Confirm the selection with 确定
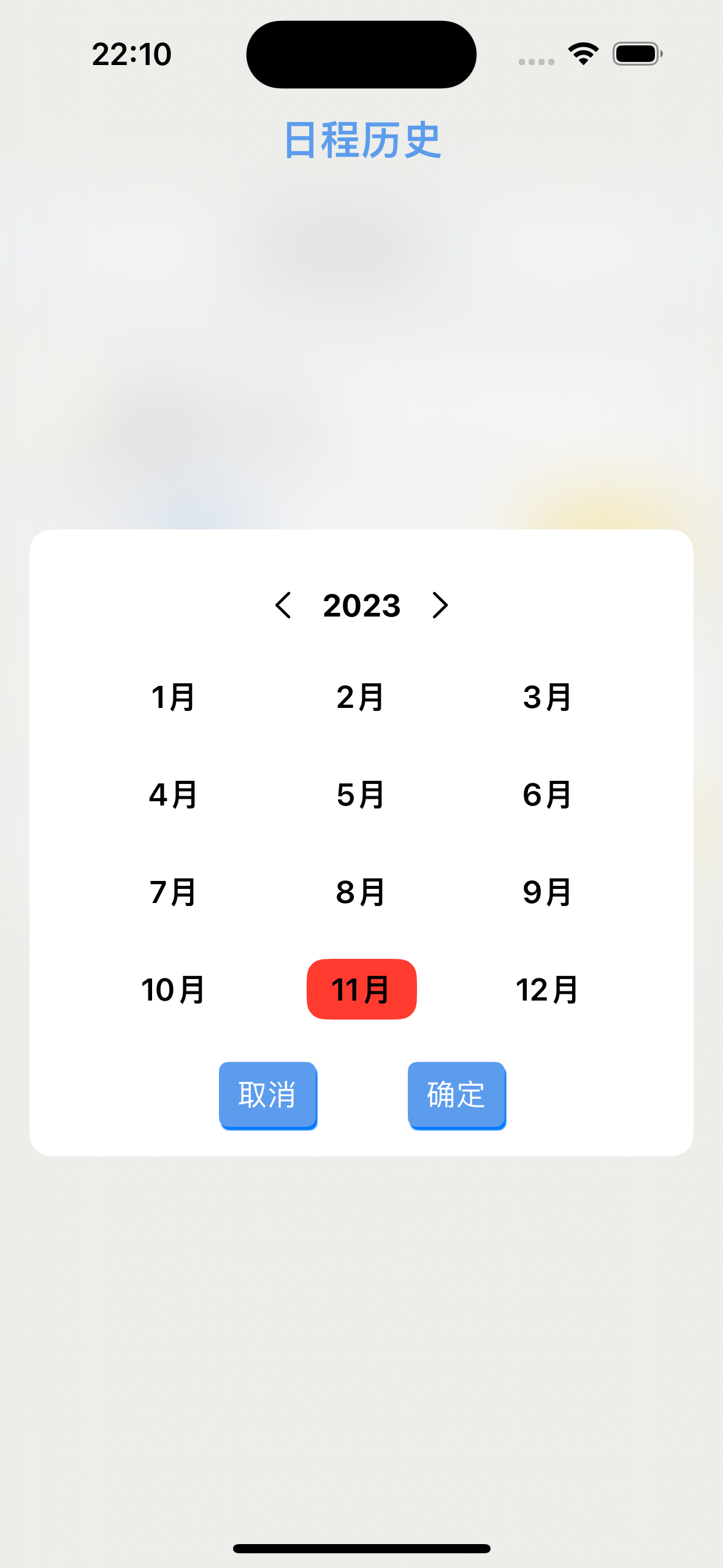 point(456,1095)
